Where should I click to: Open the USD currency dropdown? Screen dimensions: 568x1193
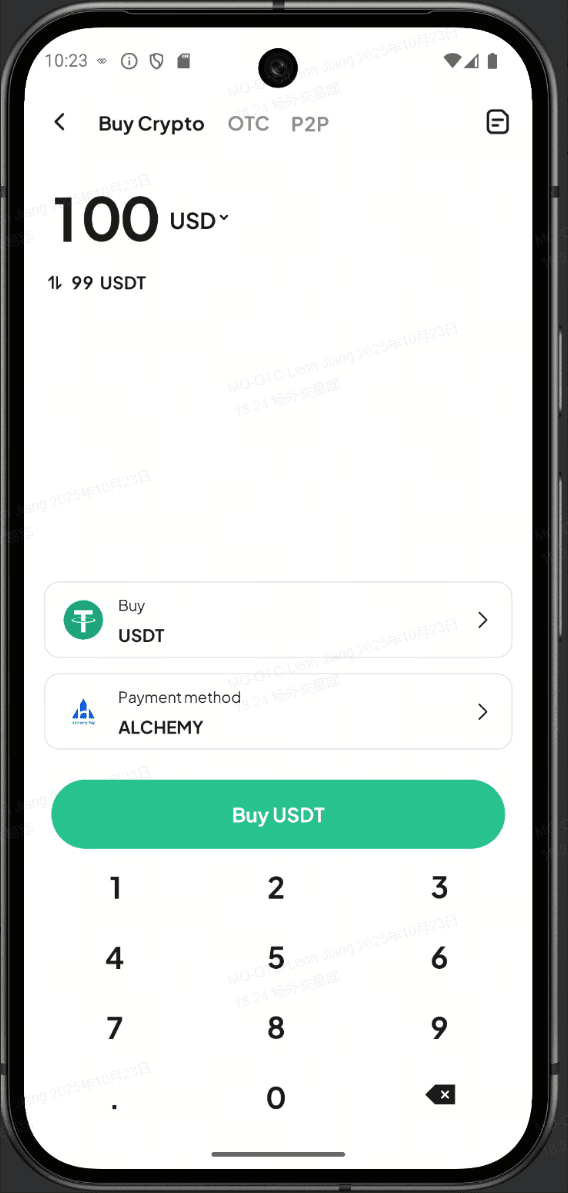(199, 221)
